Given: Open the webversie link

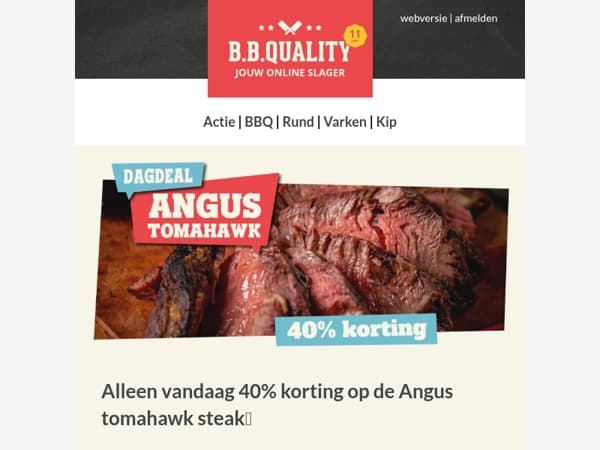Looking at the screenshot, I should tap(424, 18).
